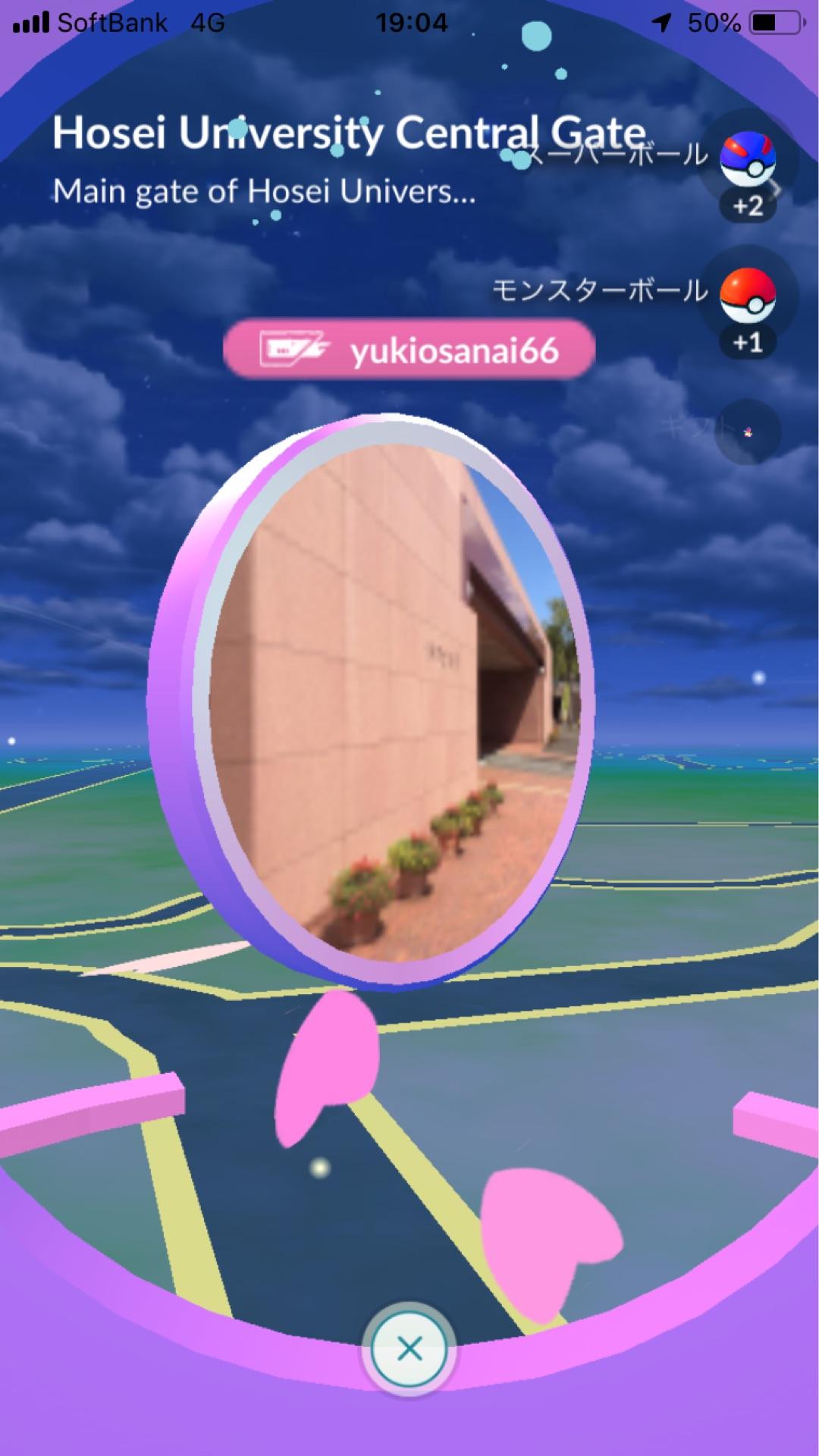This screenshot has height=1456, width=819.
Task: Close the PokéStop view
Action: point(409,1349)
